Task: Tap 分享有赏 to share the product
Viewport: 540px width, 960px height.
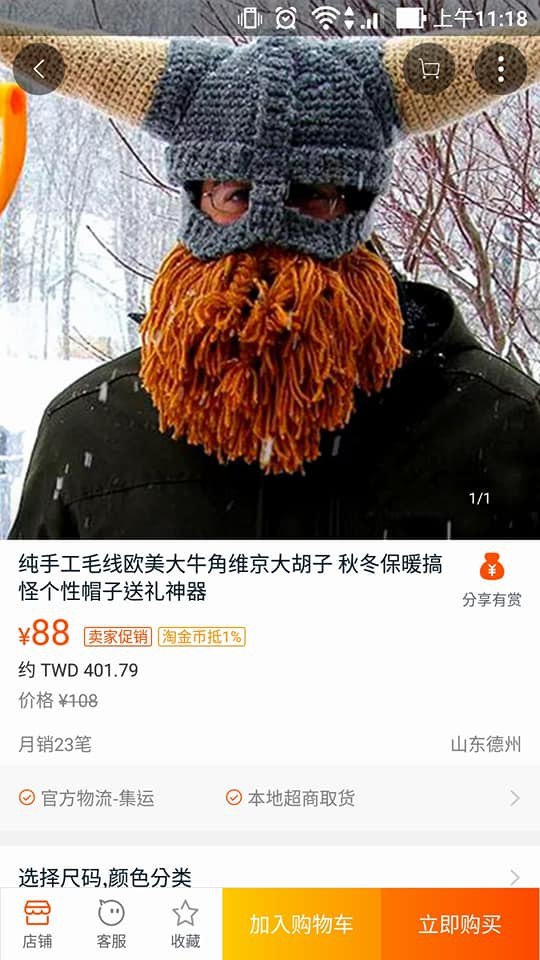Action: [x=492, y=580]
